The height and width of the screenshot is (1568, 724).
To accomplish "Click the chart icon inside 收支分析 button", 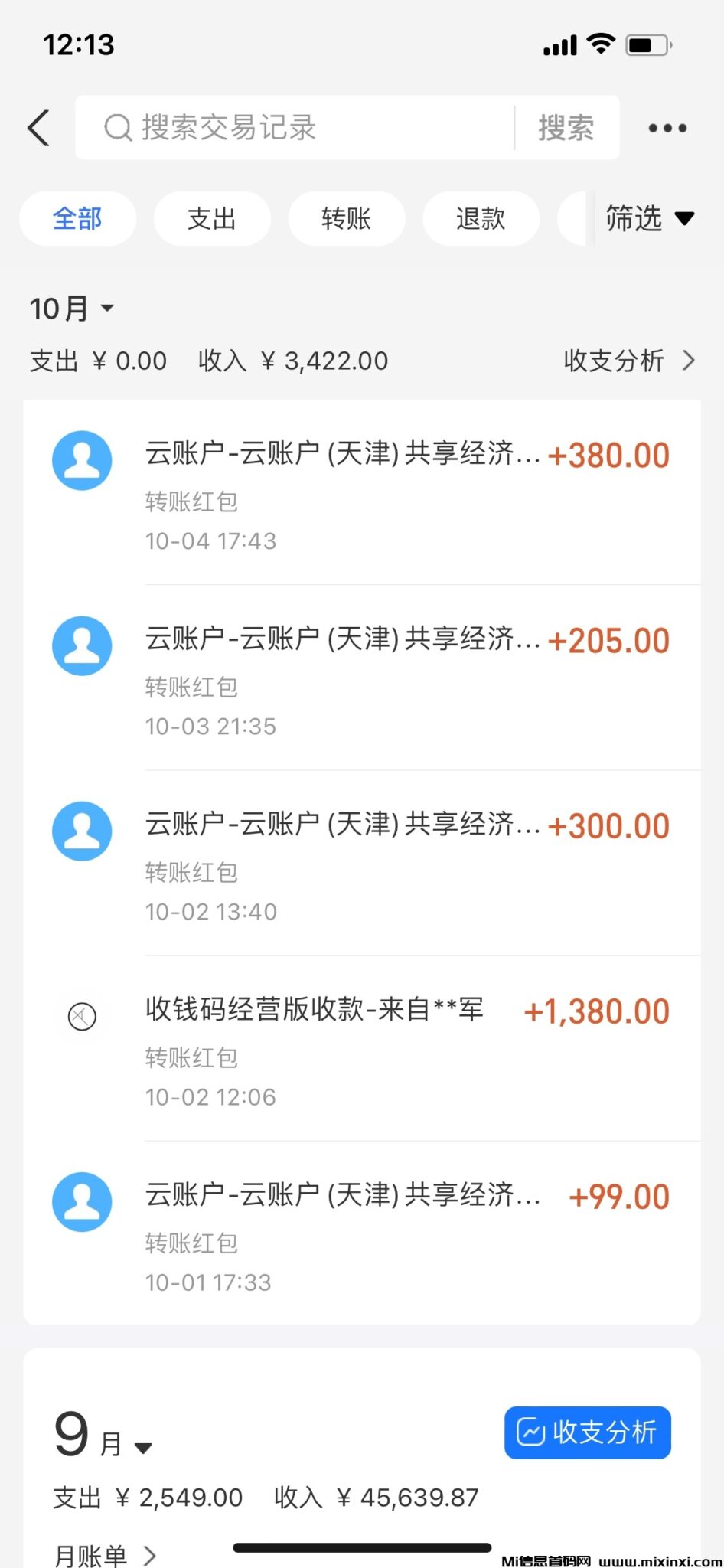I will coord(531,1432).
